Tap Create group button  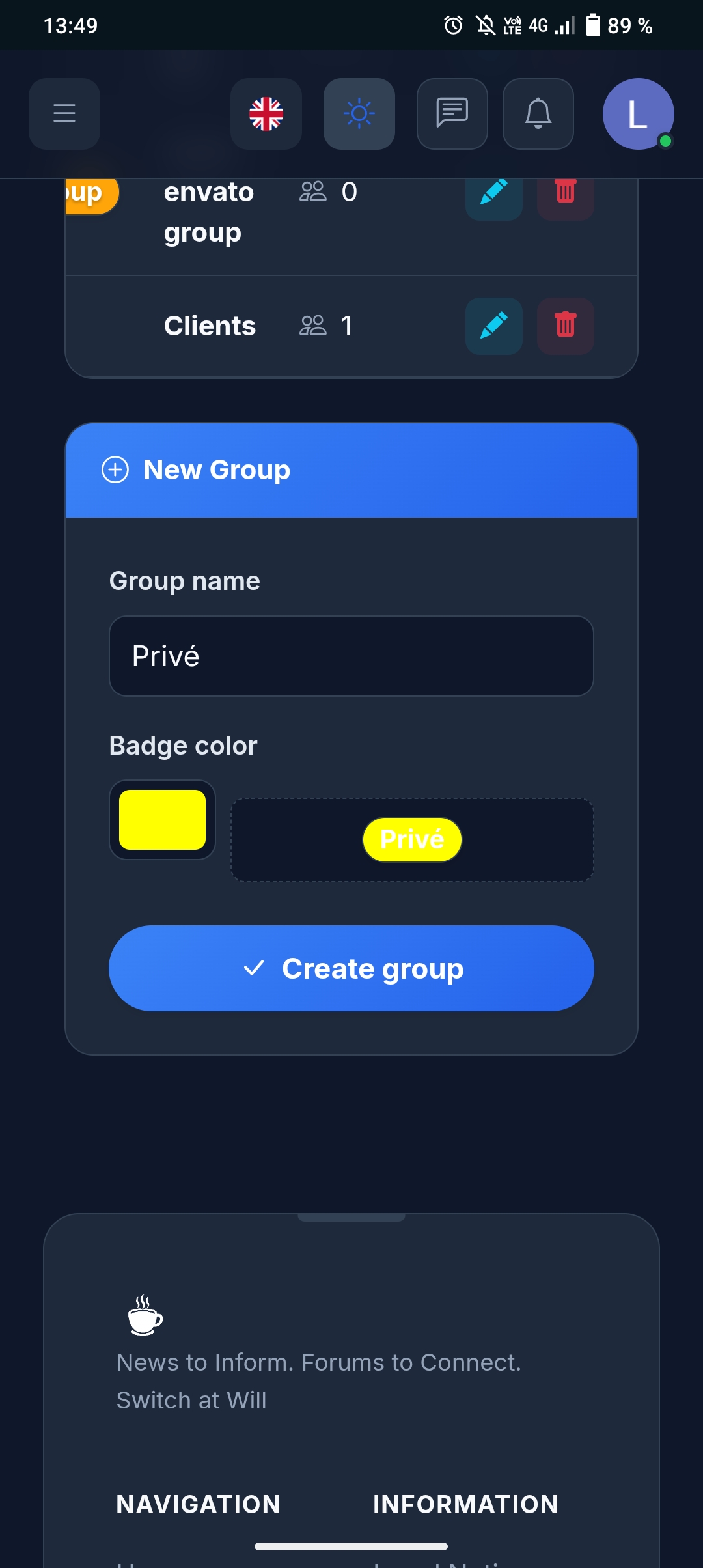351,968
